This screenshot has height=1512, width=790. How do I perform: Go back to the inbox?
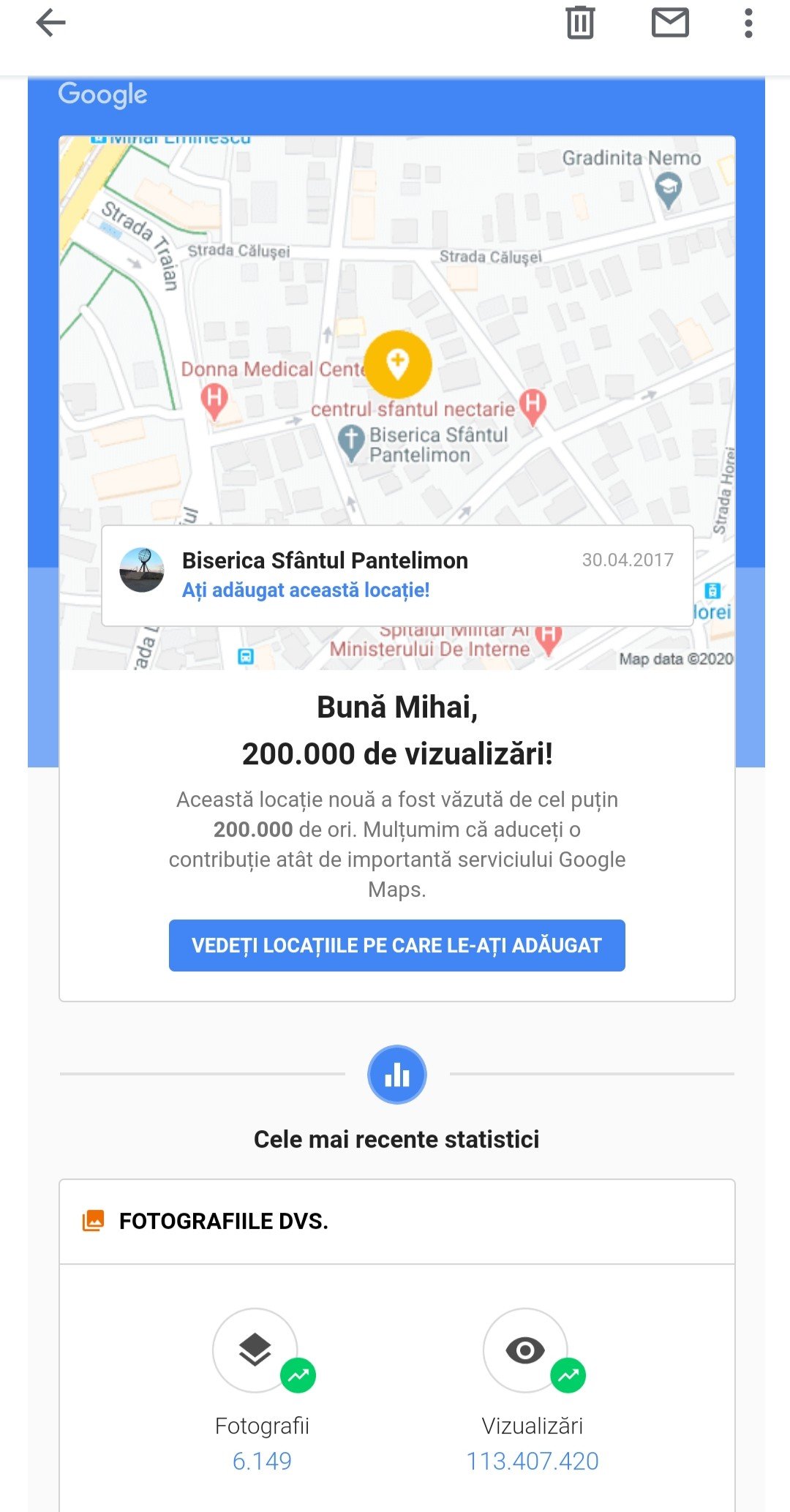tap(50, 23)
